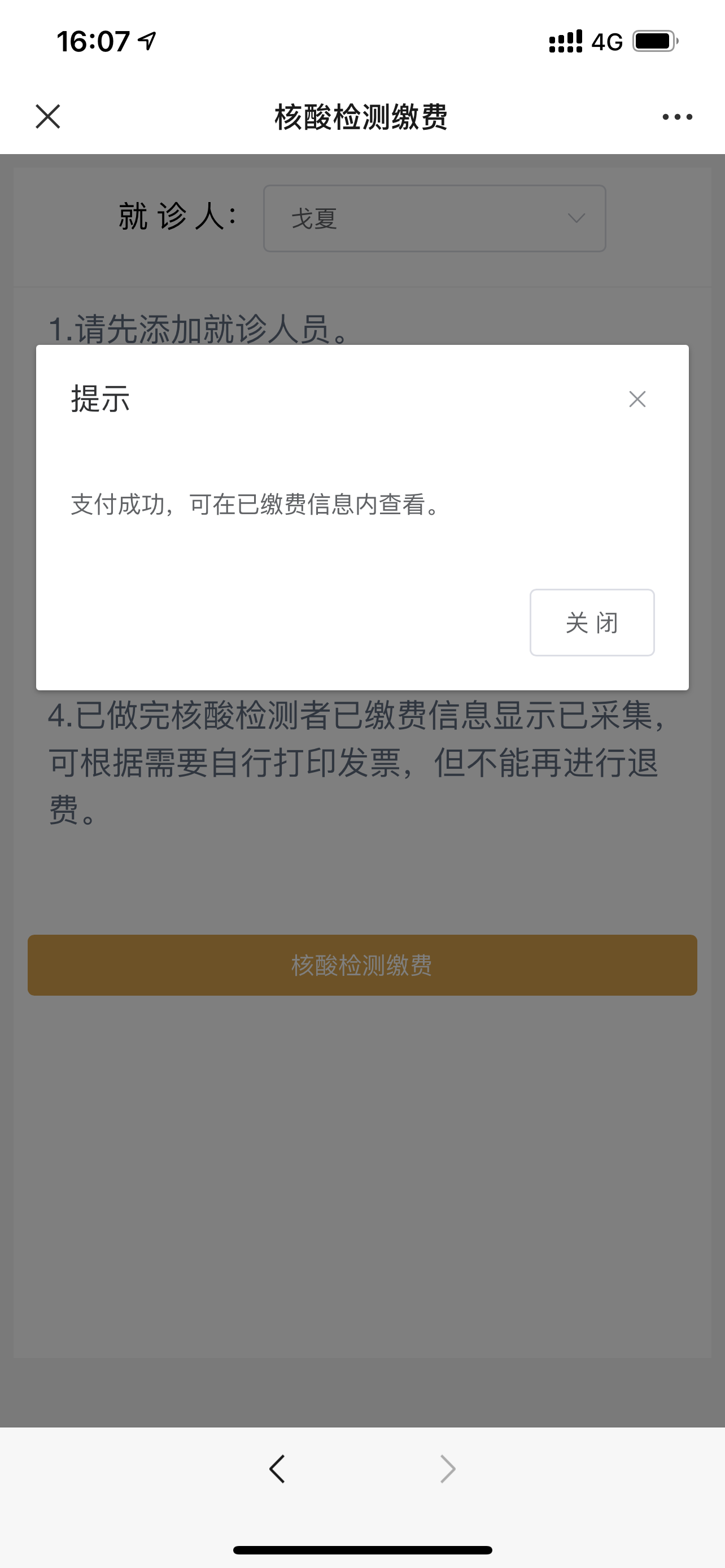
Task: Close the payment success notice via 关闭
Action: (x=592, y=622)
